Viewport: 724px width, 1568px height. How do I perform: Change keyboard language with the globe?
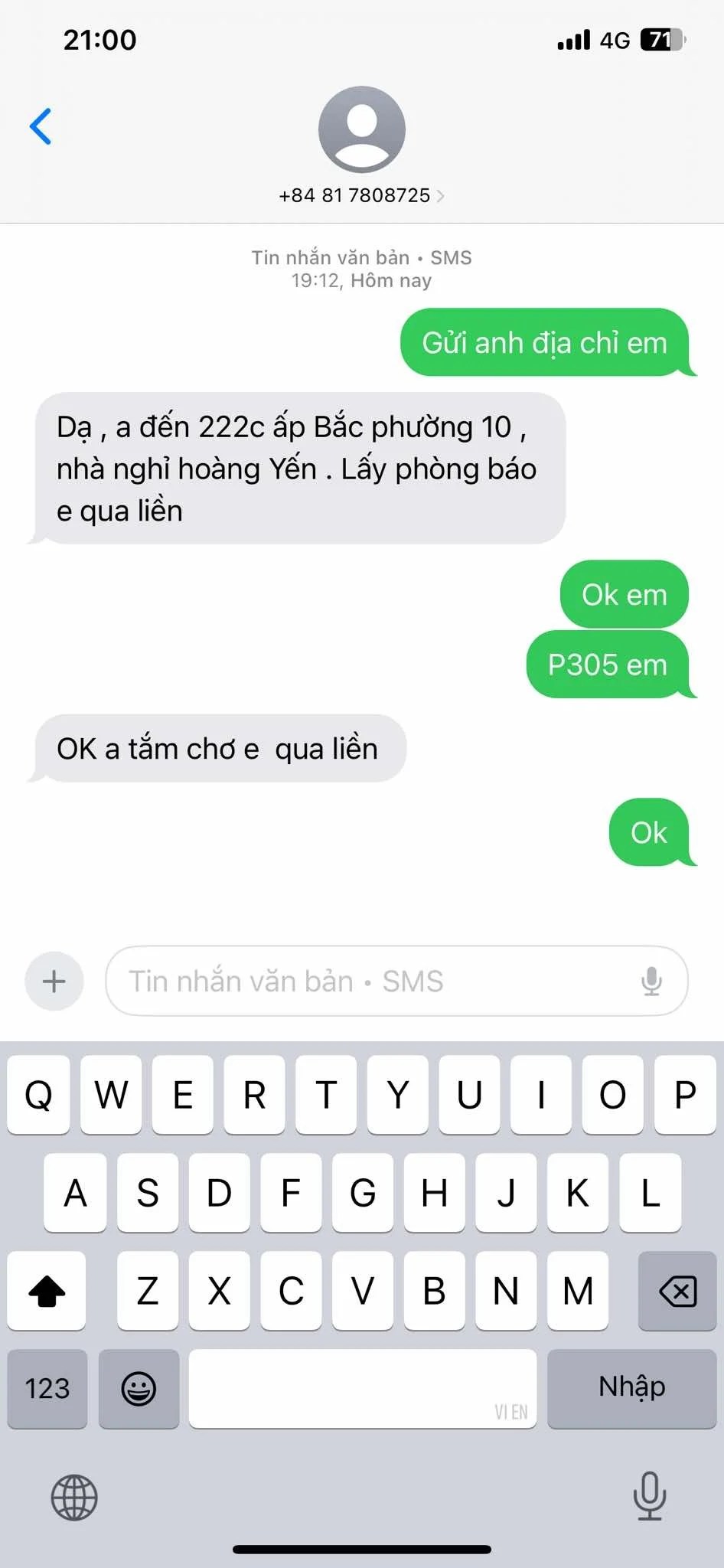74,1497
